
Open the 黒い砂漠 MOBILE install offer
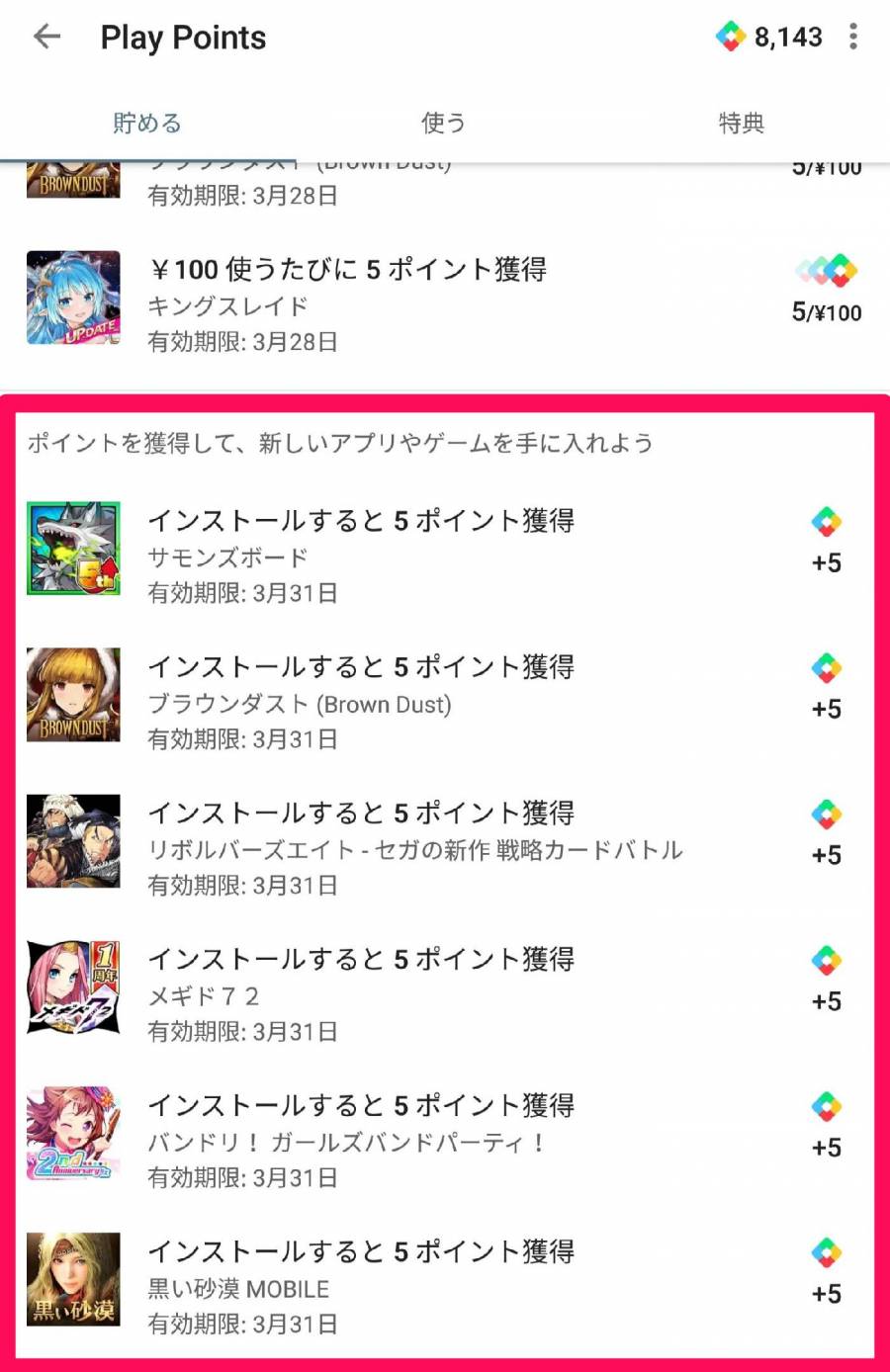pyautogui.click(x=443, y=1287)
